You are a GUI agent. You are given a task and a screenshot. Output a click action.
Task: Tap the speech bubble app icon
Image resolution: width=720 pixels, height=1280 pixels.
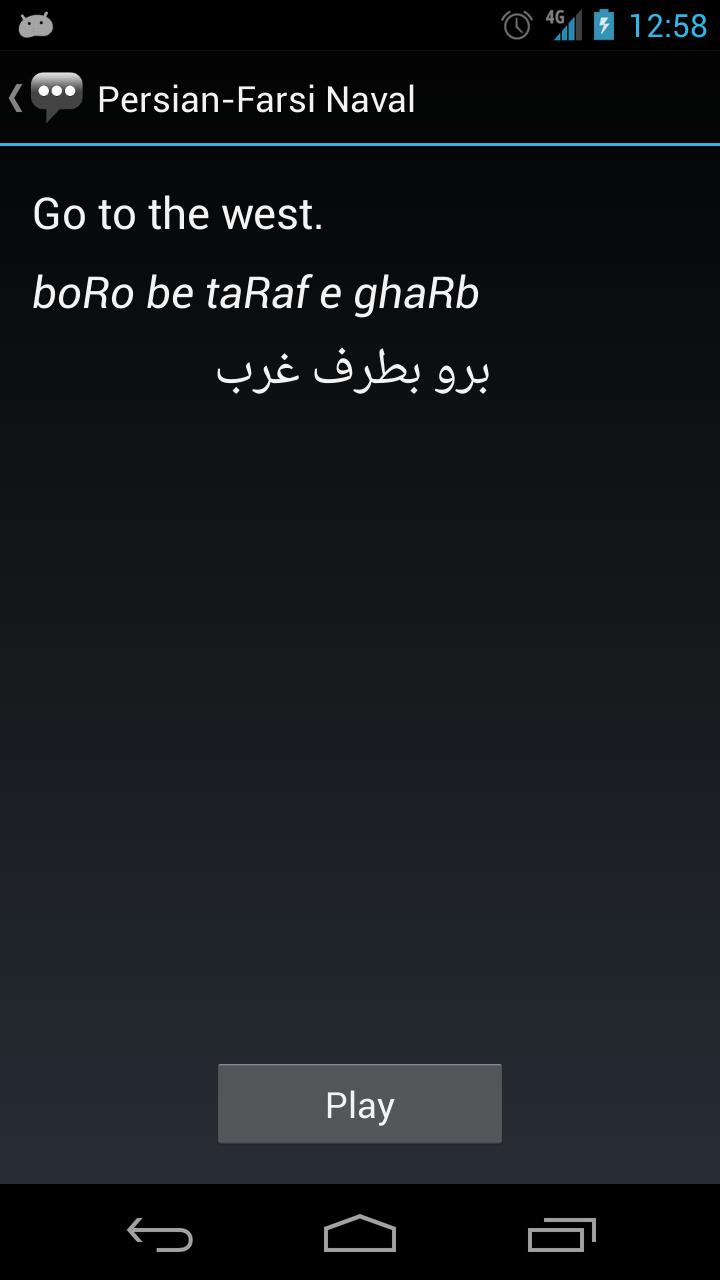click(57, 95)
